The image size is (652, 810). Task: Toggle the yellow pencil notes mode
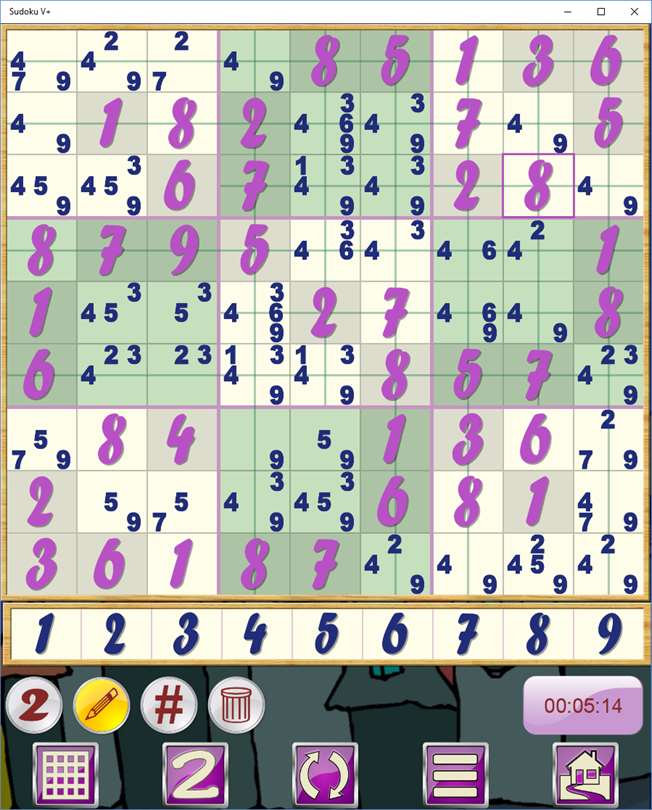(x=101, y=706)
